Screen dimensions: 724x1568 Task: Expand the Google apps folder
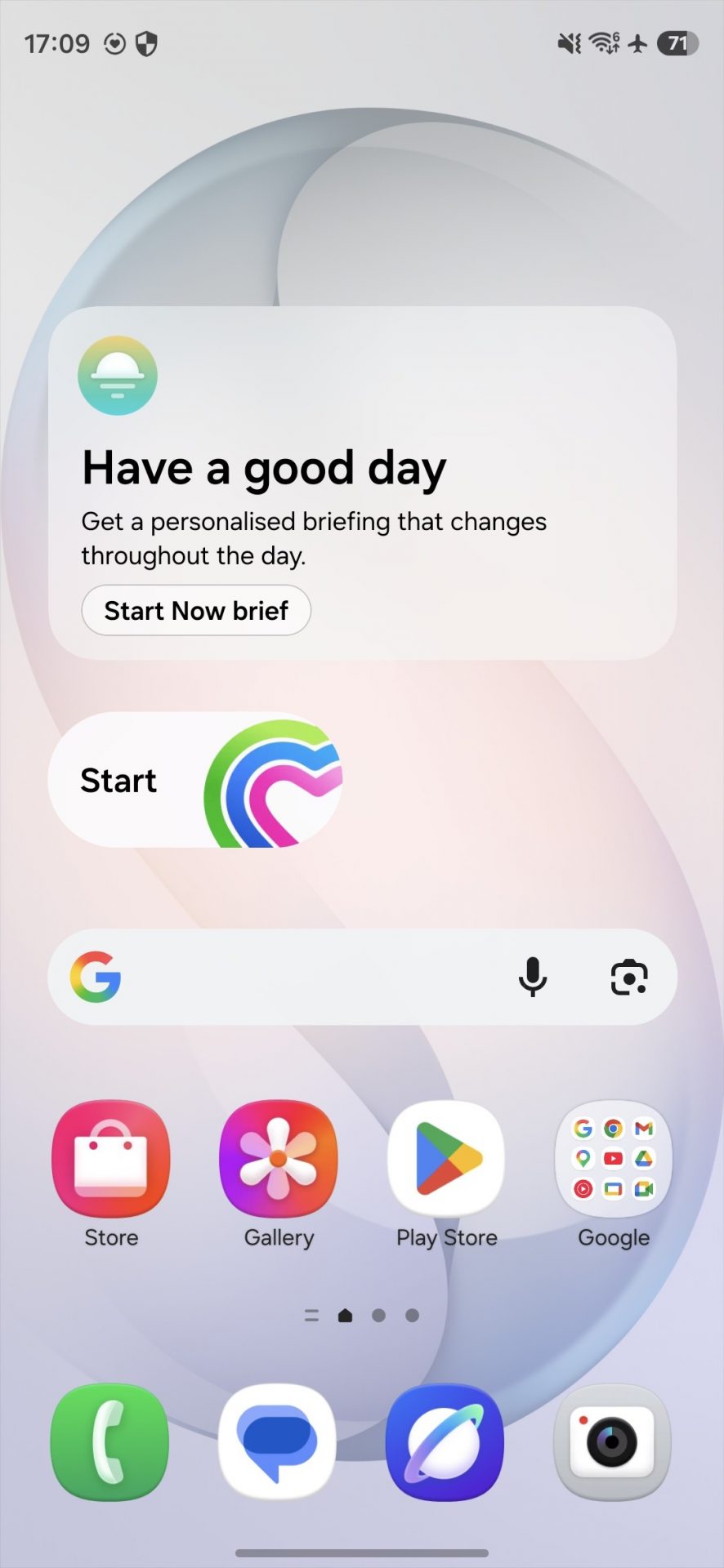tap(614, 1159)
